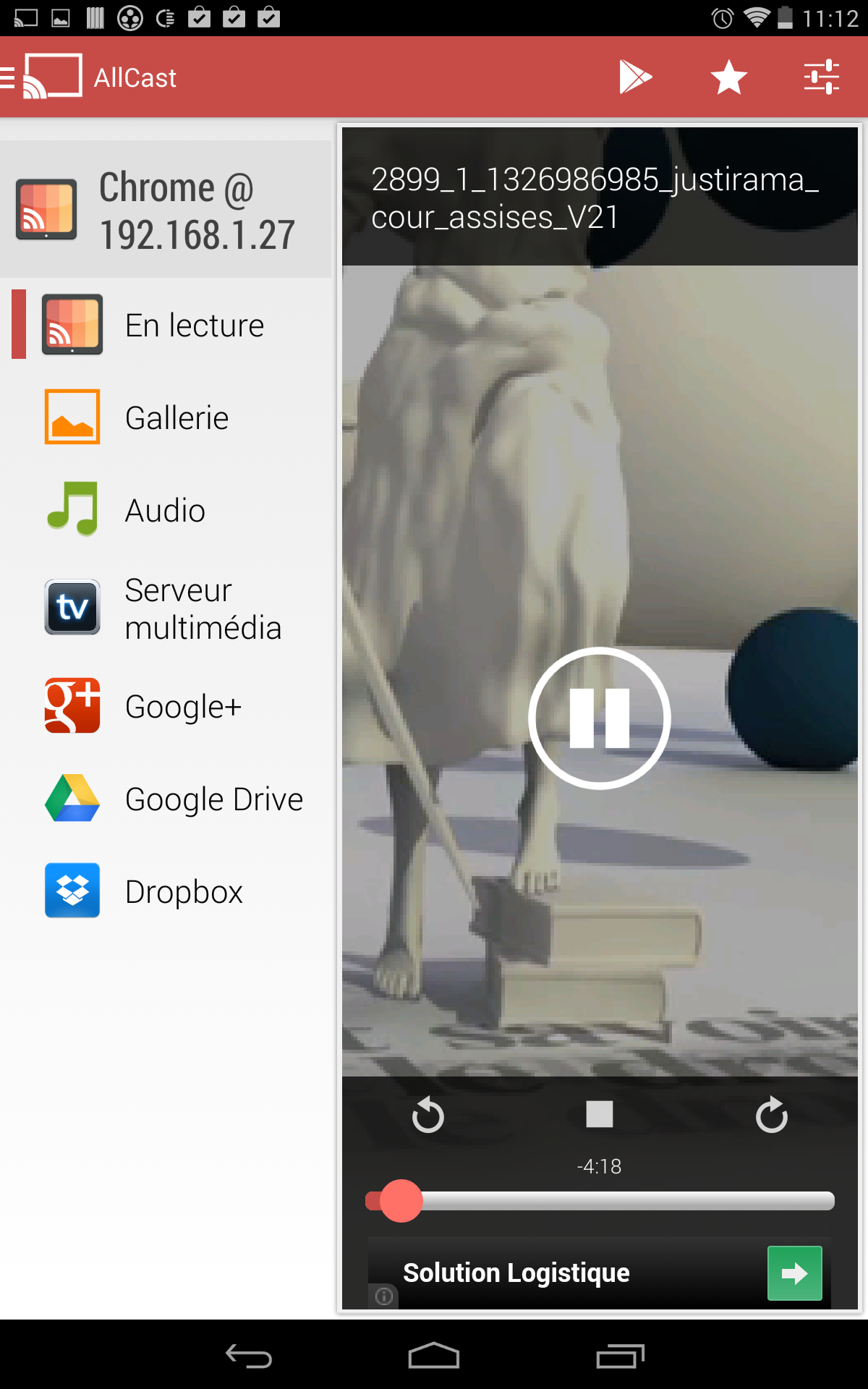Open Dropbox
This screenshot has height=1389, width=868.
(x=166, y=891)
